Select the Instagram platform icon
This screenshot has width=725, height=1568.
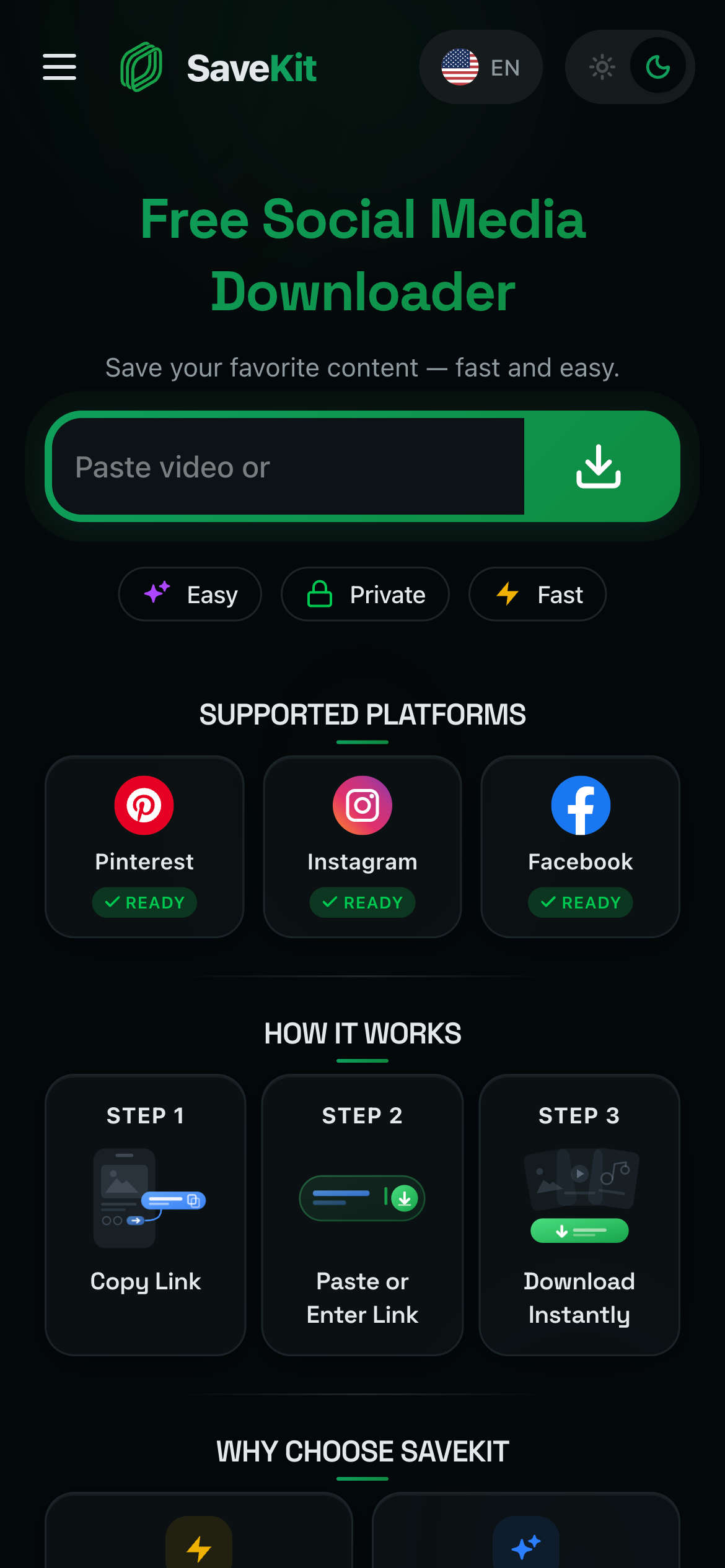(362, 805)
